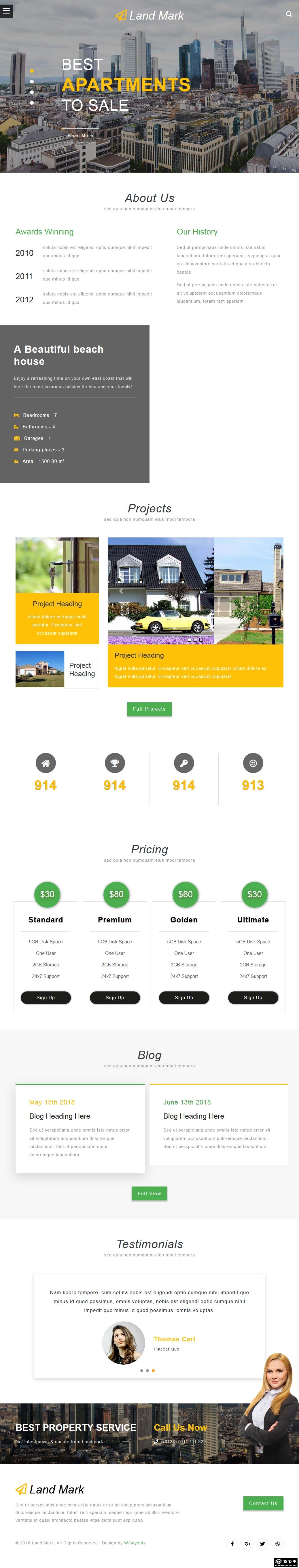Screen dimensions: 299x1568
Task: Open the Full View button under Blog
Action: pyautogui.click(x=149, y=1193)
